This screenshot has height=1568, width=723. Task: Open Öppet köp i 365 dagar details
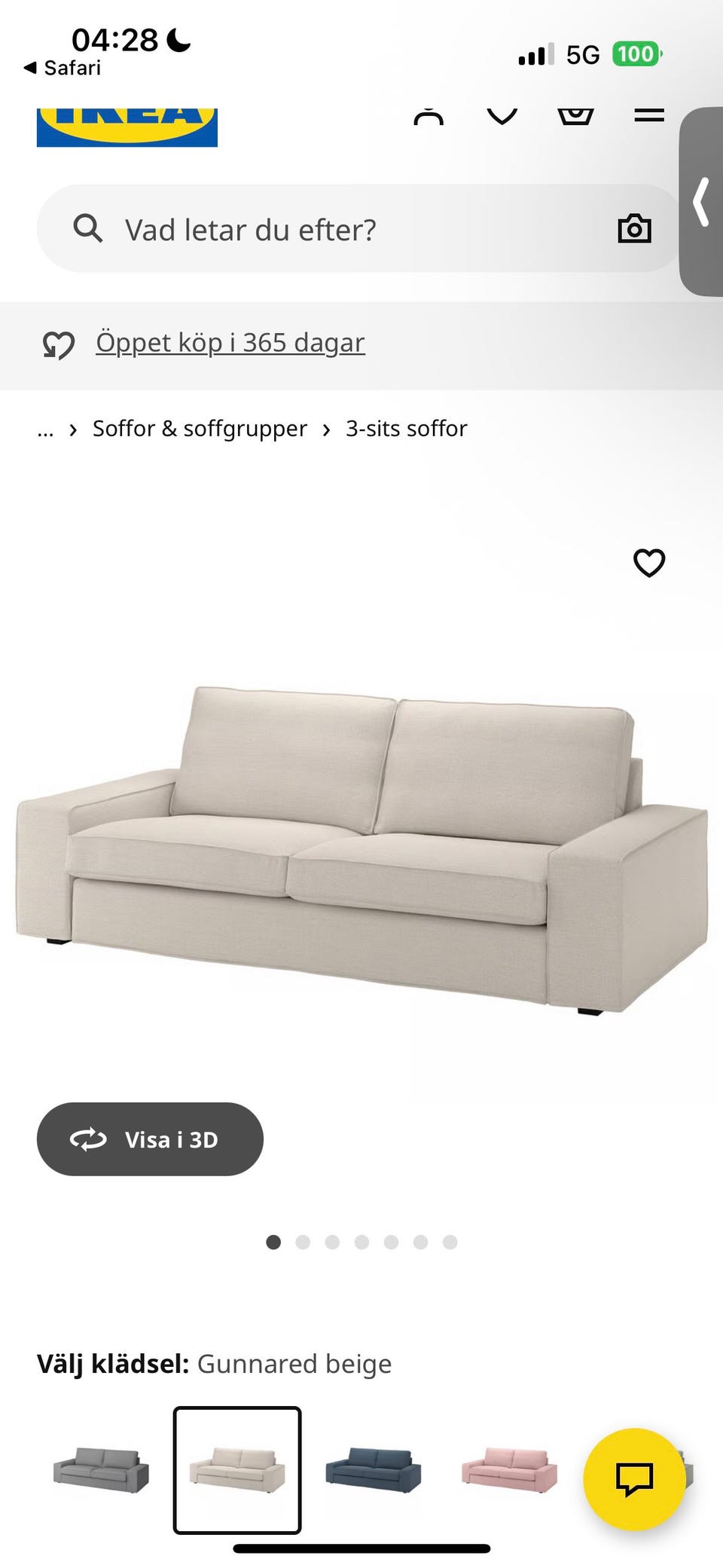click(x=228, y=341)
